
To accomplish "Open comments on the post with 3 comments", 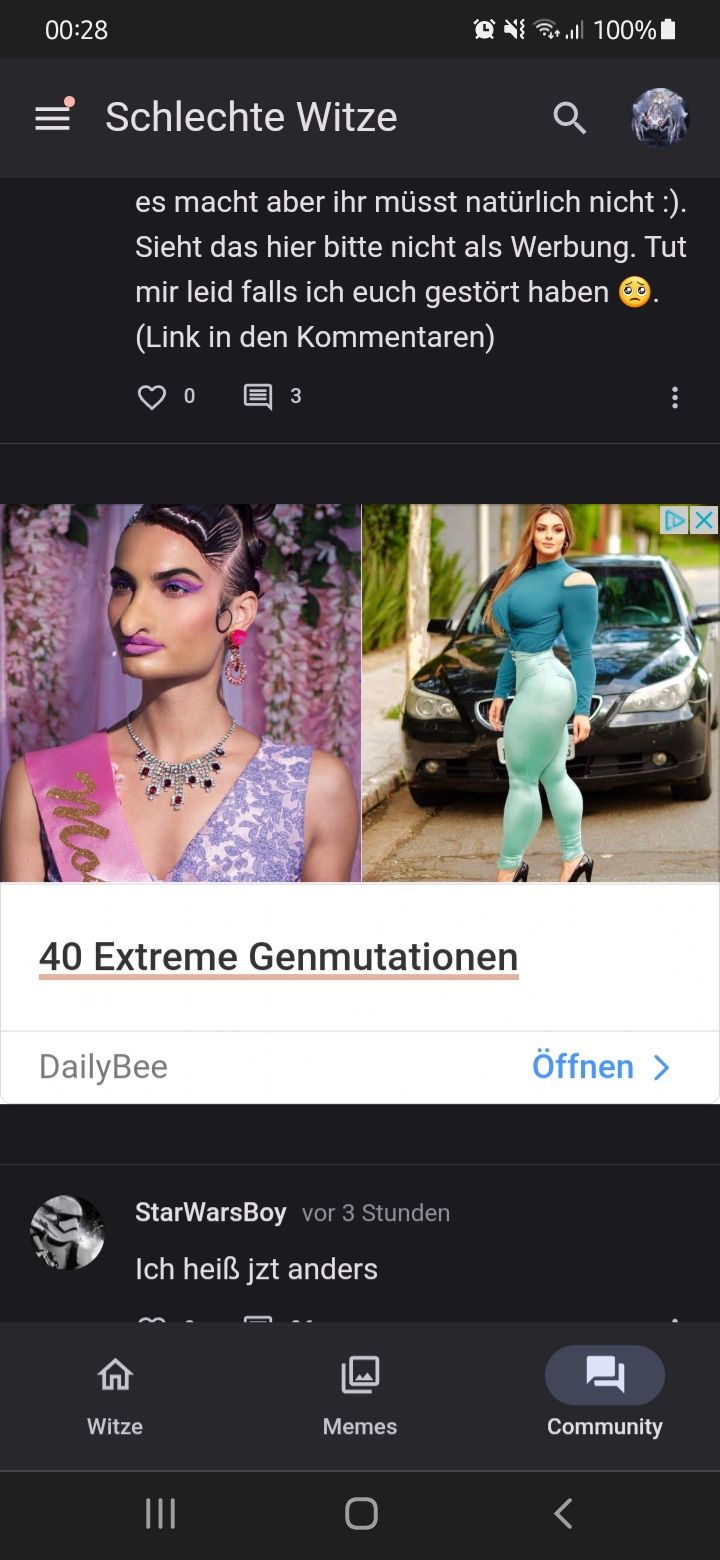I will coord(258,397).
